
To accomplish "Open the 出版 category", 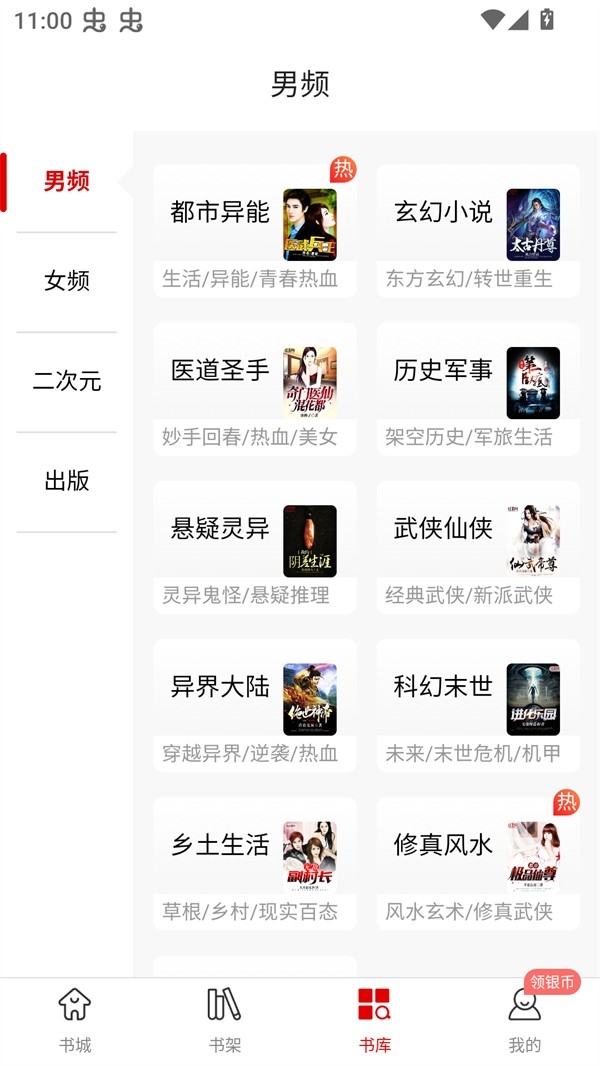I will (67, 481).
